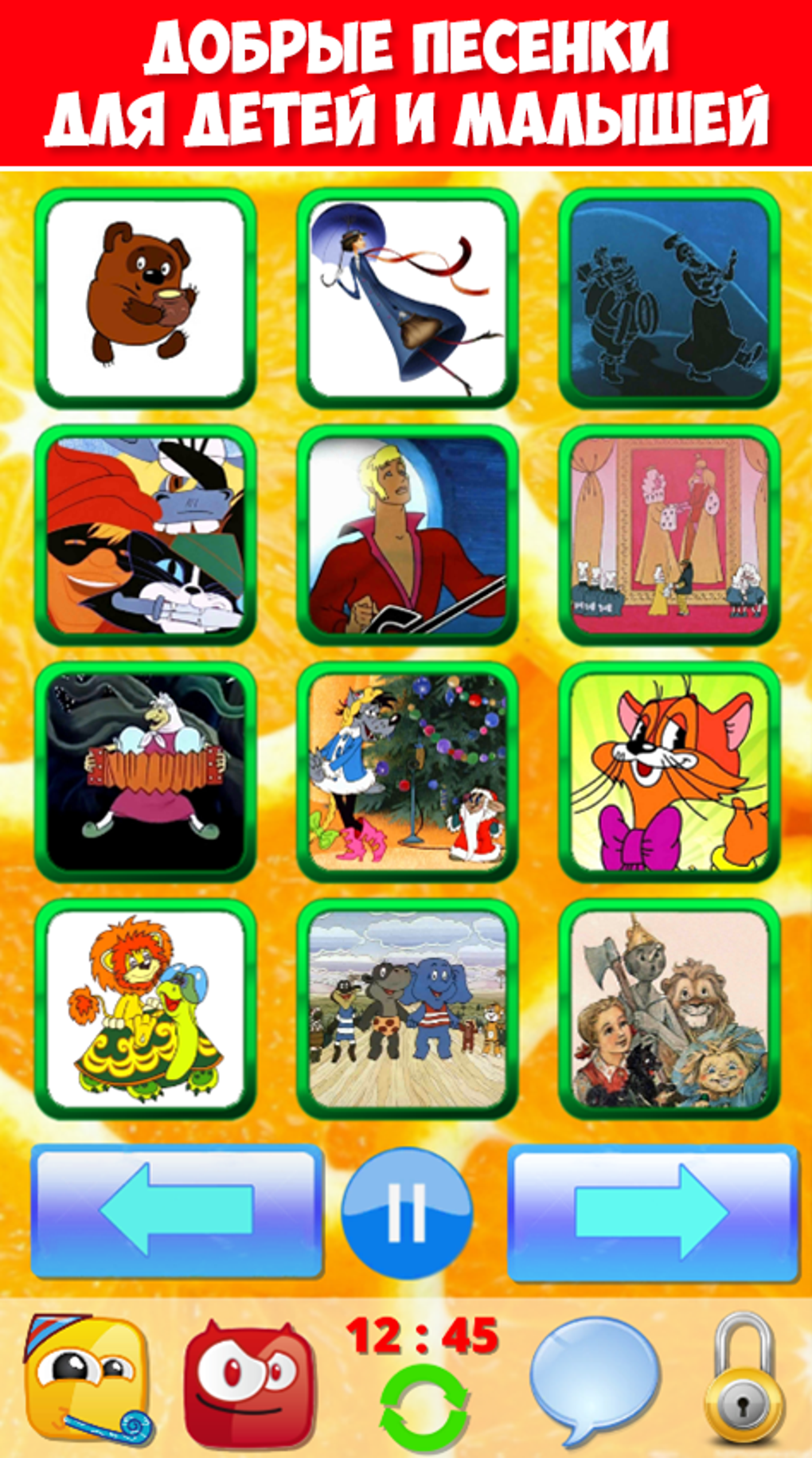Open the wolf by Christmas tree tile
812x1458 pixels.
[x=407, y=772]
